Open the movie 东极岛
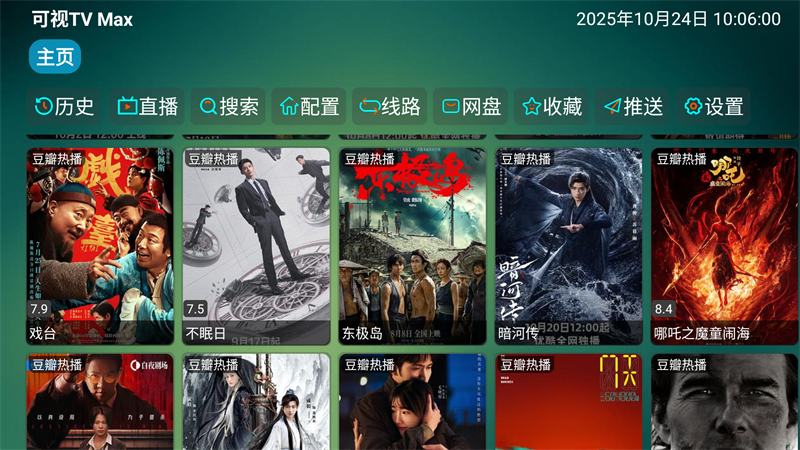 [412, 246]
